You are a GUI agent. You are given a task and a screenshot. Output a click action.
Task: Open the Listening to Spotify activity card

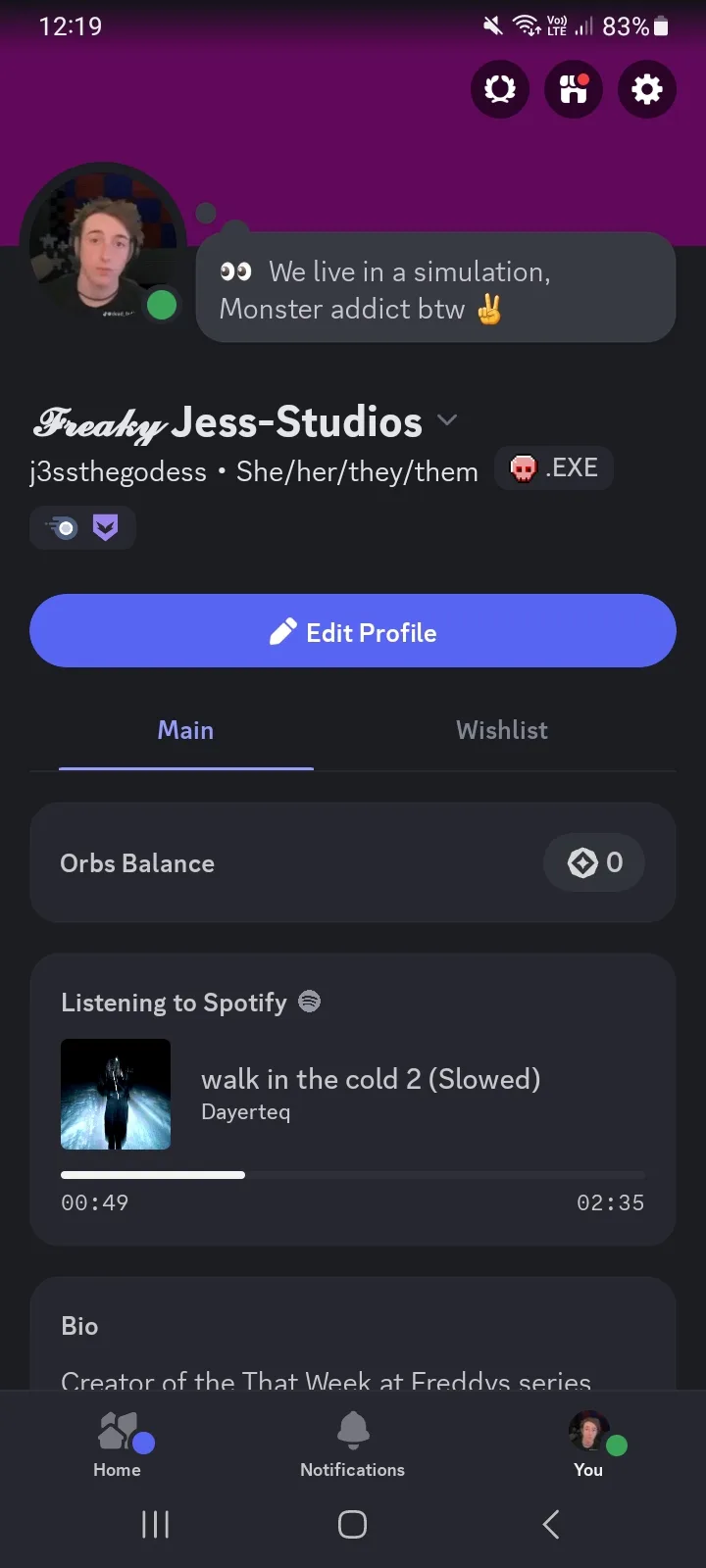click(353, 1099)
